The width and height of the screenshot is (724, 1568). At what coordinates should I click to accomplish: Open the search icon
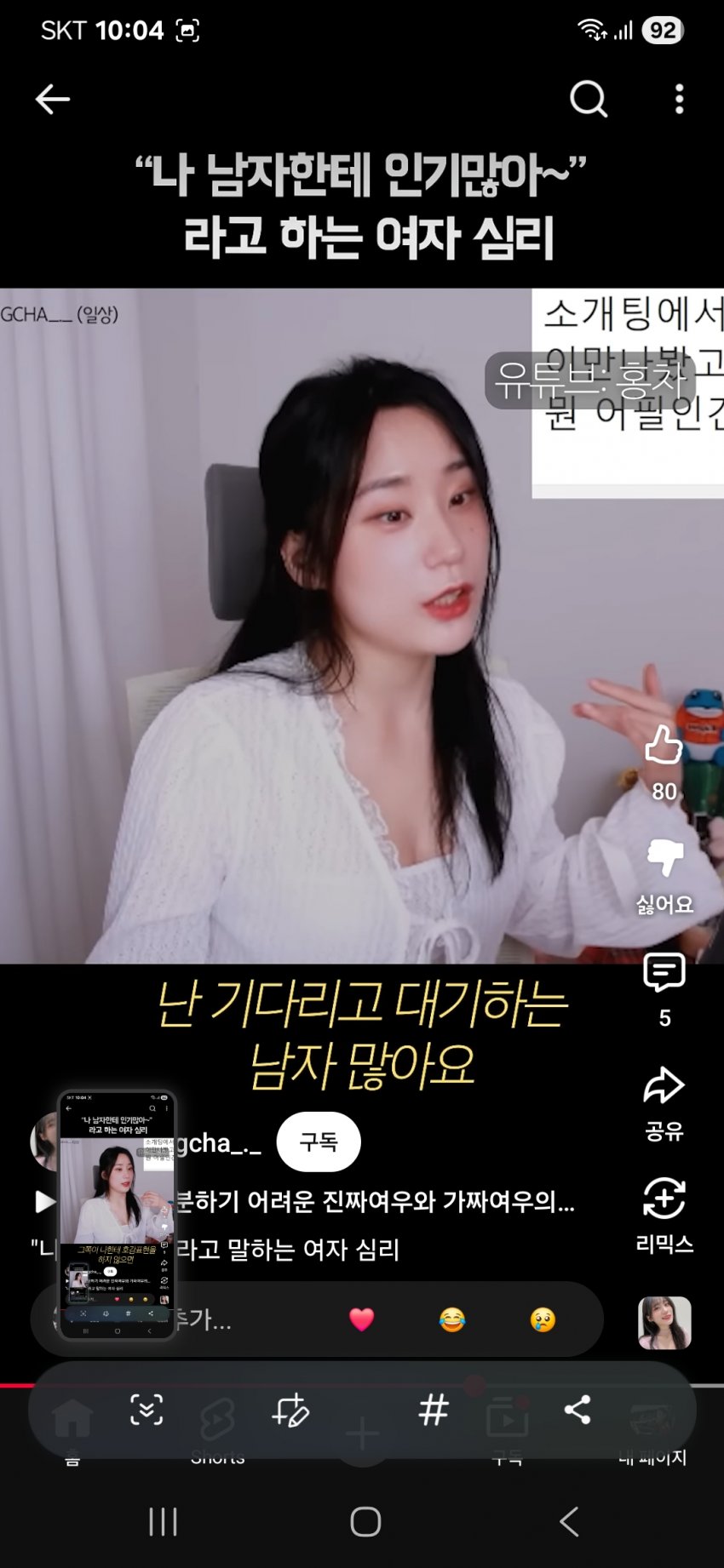coord(588,100)
